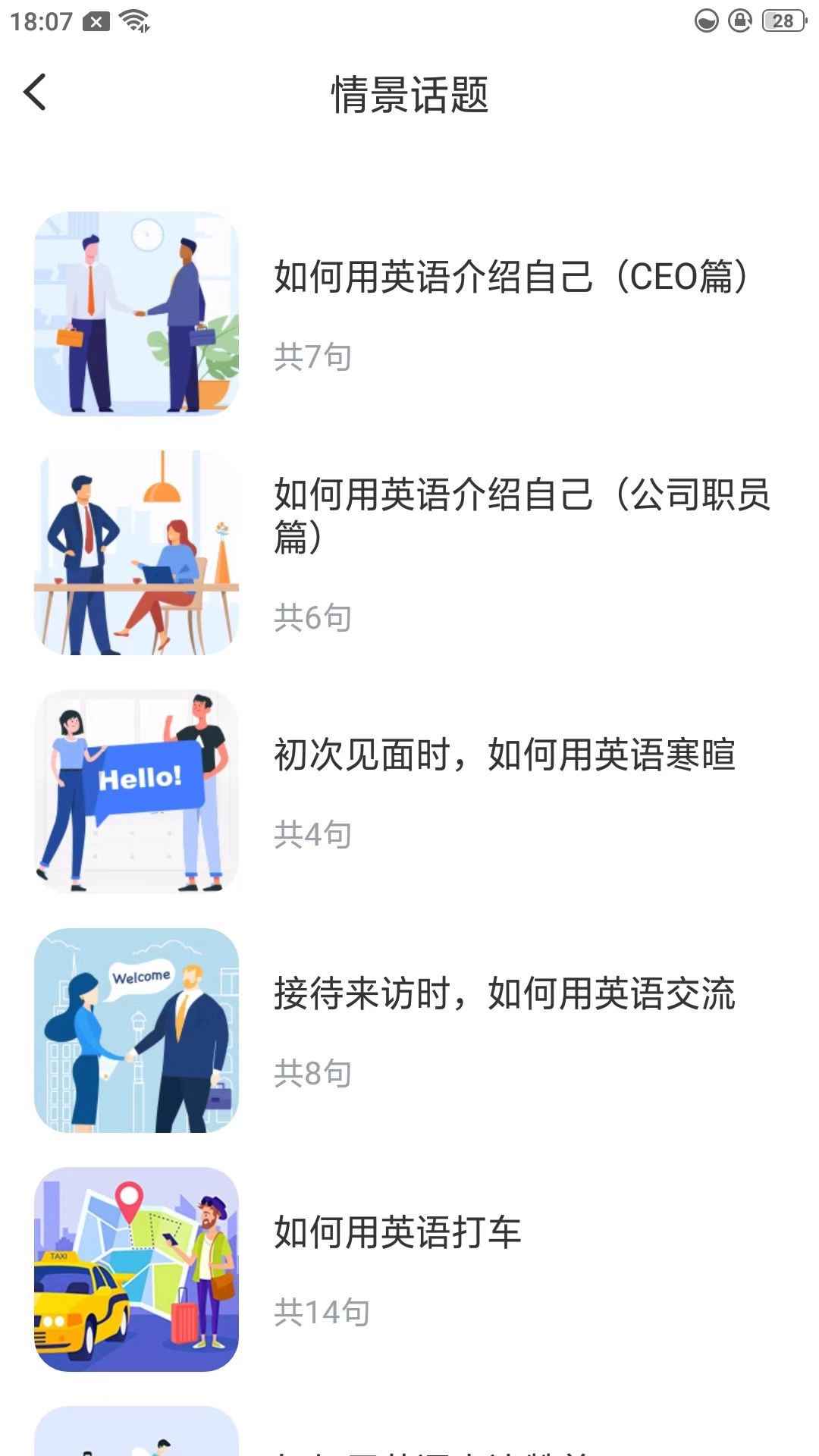
Task: Tap the 情景话题 title text
Action: coord(409,95)
